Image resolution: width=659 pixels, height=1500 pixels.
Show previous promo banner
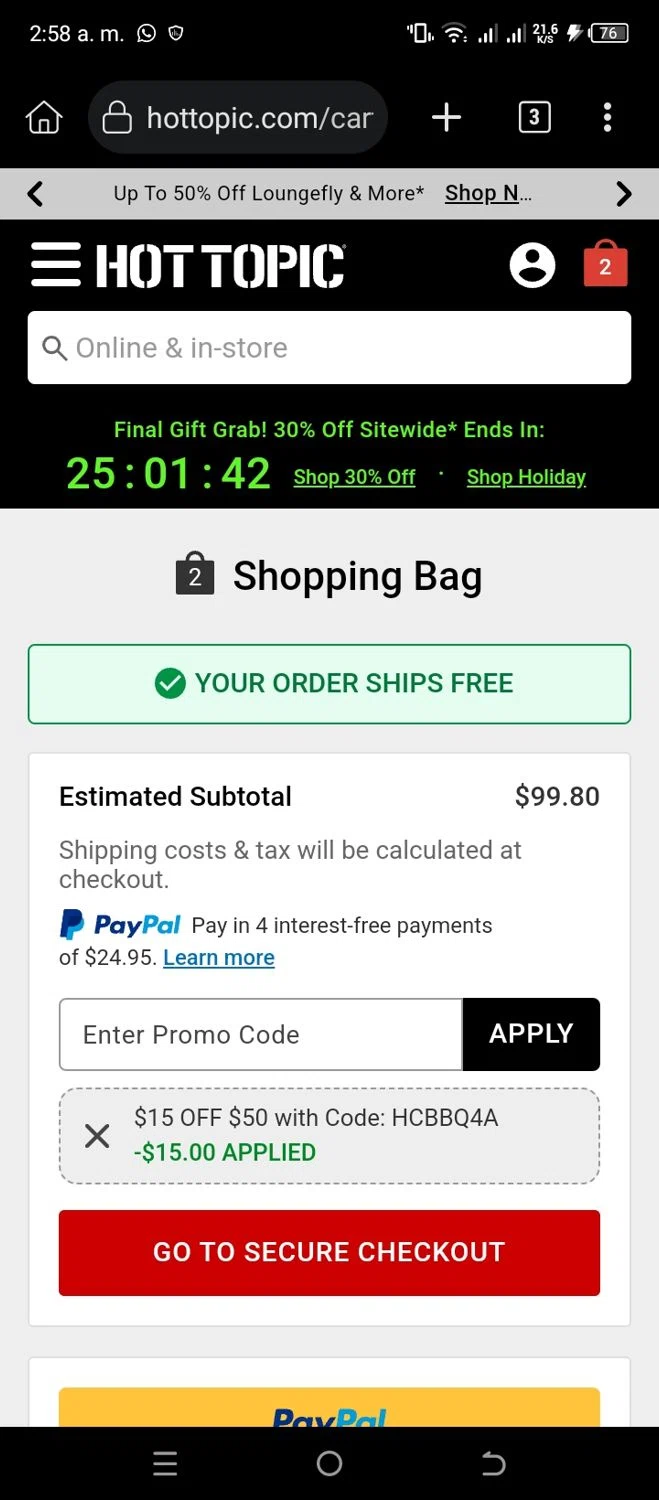click(35, 194)
